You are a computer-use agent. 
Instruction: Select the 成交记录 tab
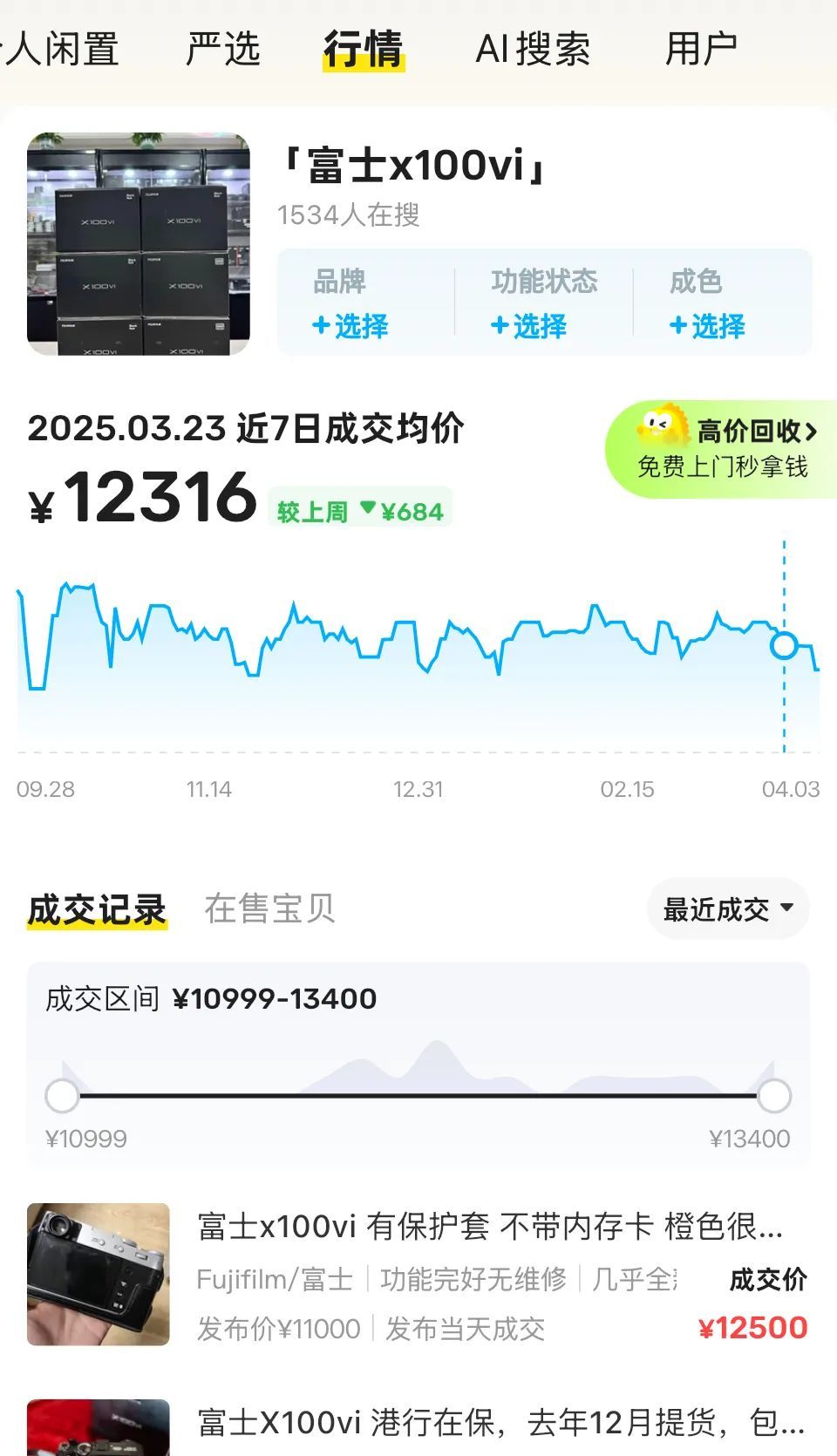(97, 908)
